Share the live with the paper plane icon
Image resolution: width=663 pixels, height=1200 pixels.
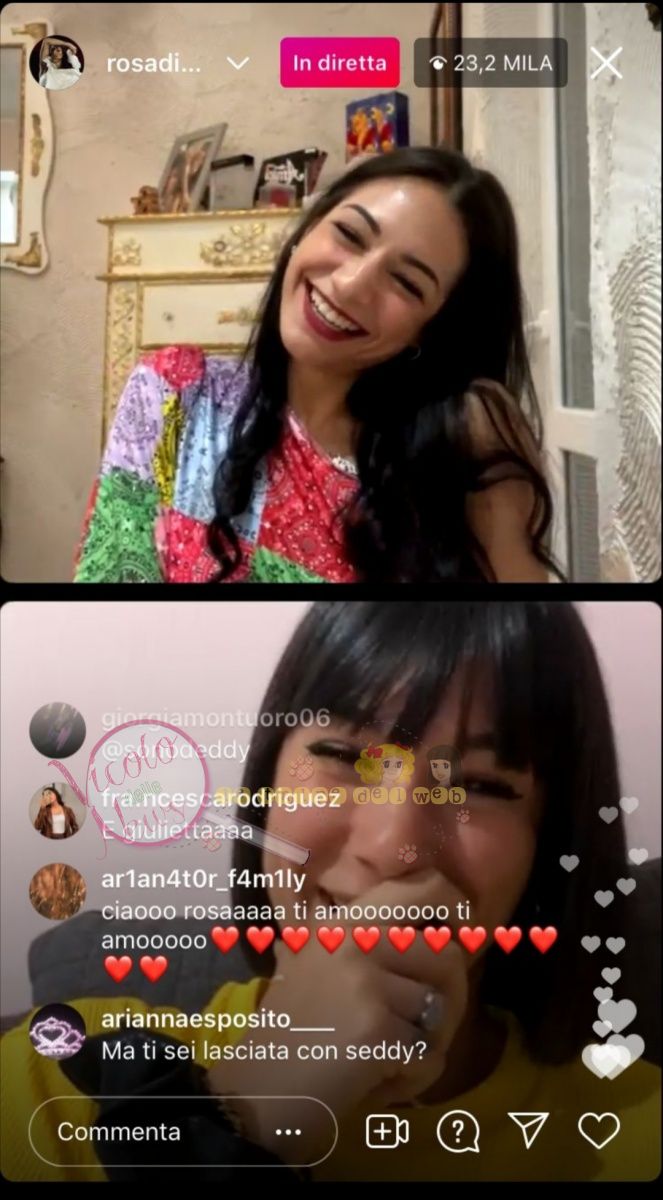tap(529, 1130)
